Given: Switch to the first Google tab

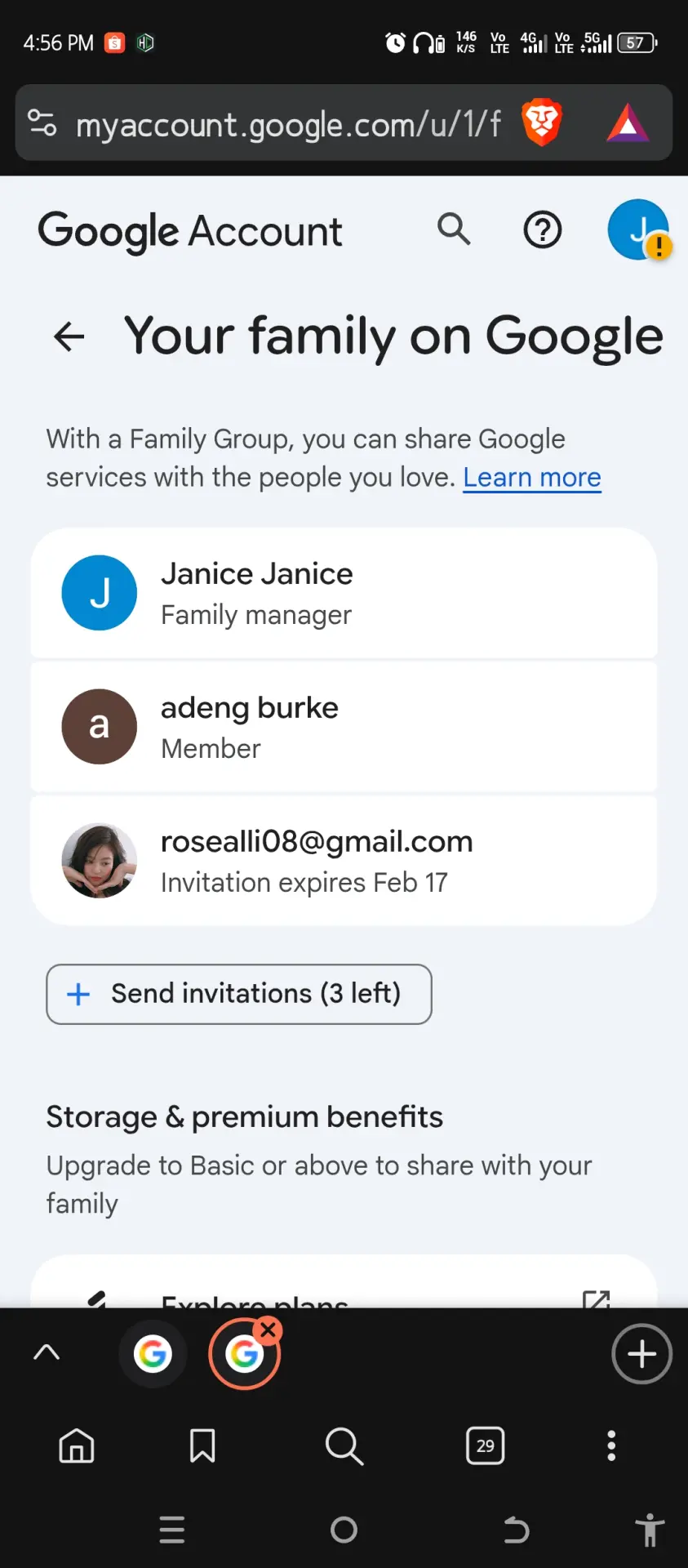Looking at the screenshot, I should click(x=153, y=1354).
